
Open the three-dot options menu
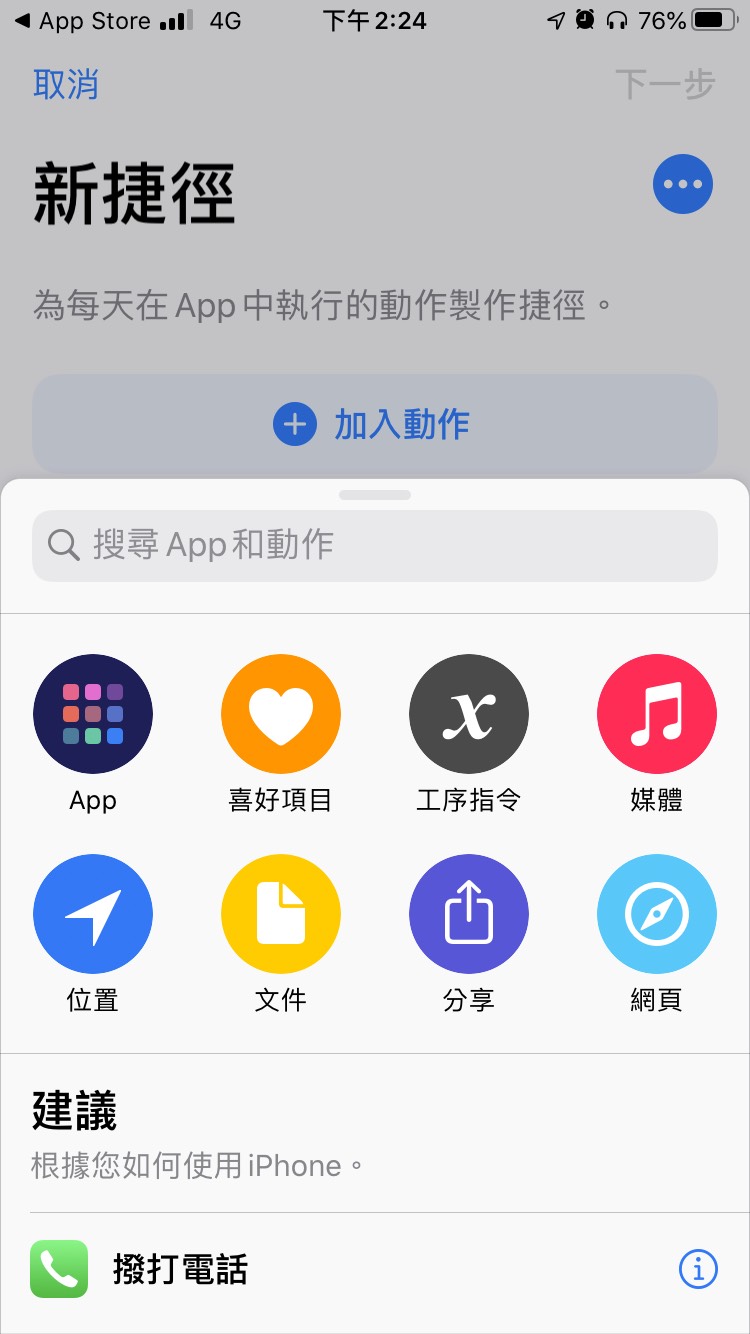683,184
